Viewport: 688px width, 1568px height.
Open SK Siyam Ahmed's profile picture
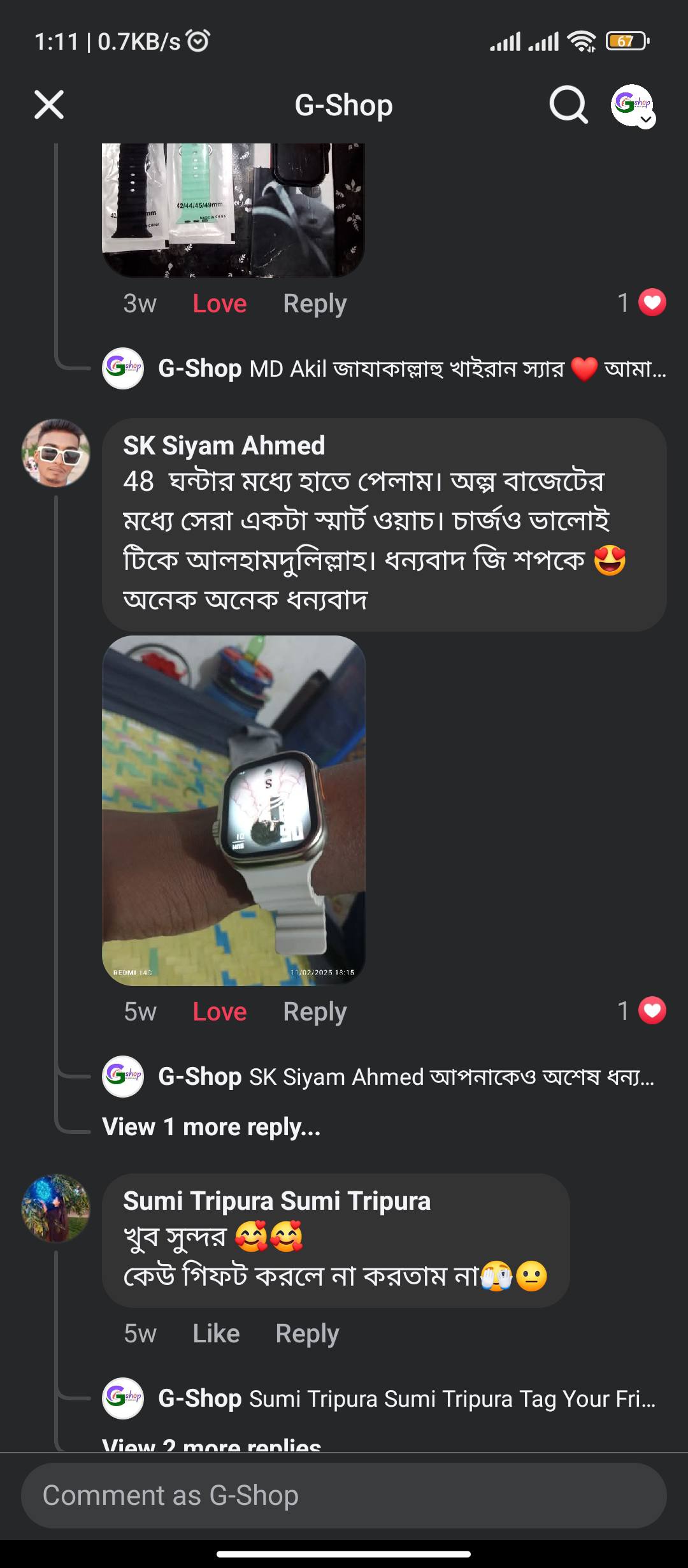pos(56,453)
